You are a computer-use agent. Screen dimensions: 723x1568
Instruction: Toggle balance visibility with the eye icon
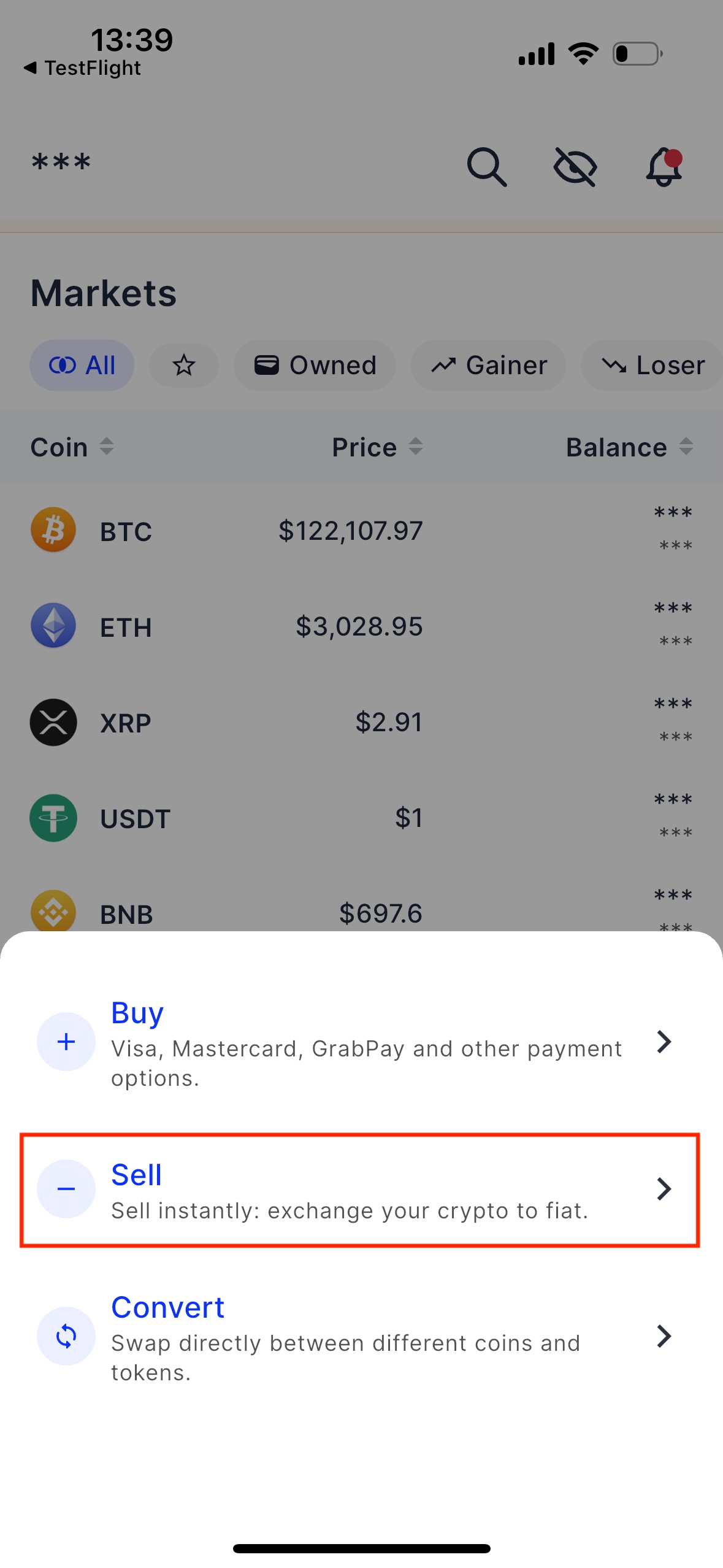[x=575, y=166]
